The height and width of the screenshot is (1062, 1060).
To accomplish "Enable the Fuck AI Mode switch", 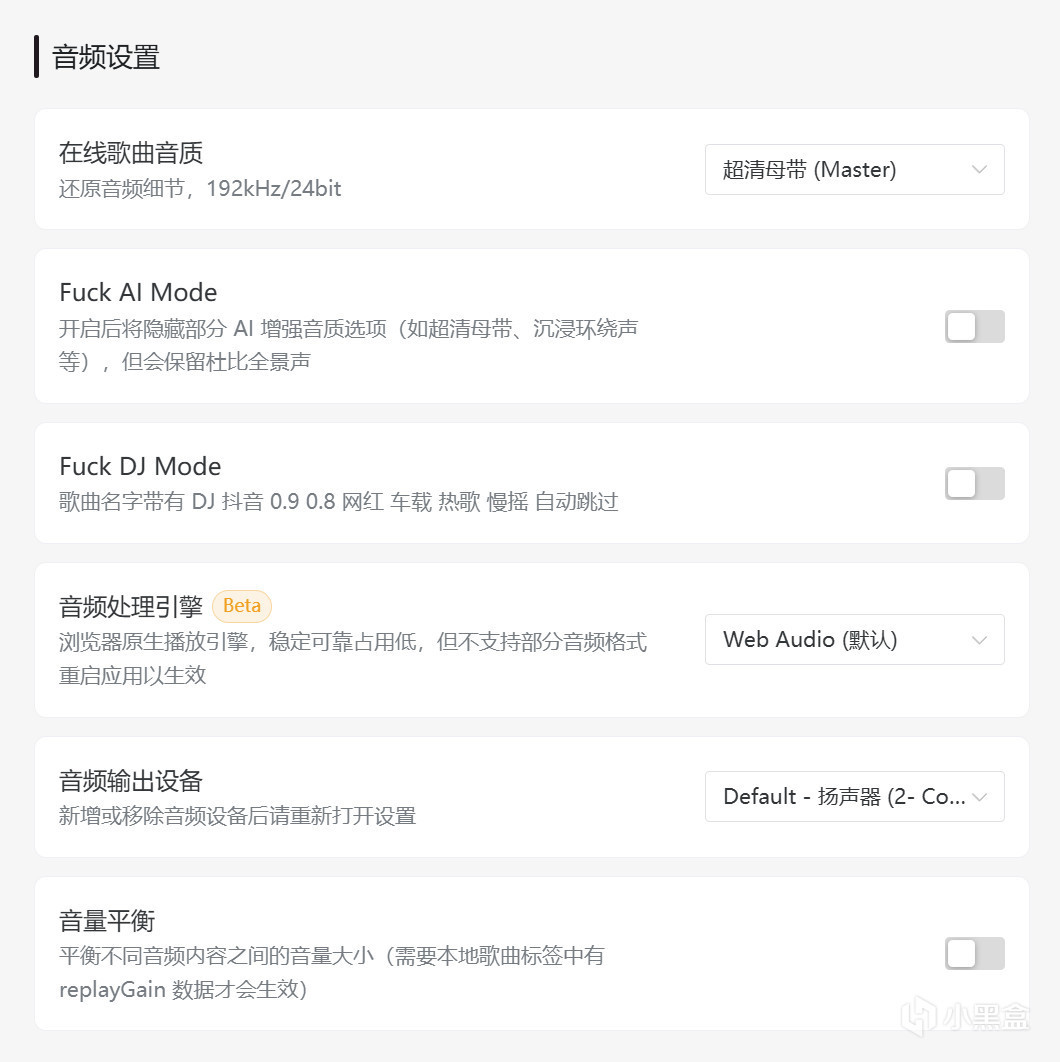I will (x=974, y=327).
